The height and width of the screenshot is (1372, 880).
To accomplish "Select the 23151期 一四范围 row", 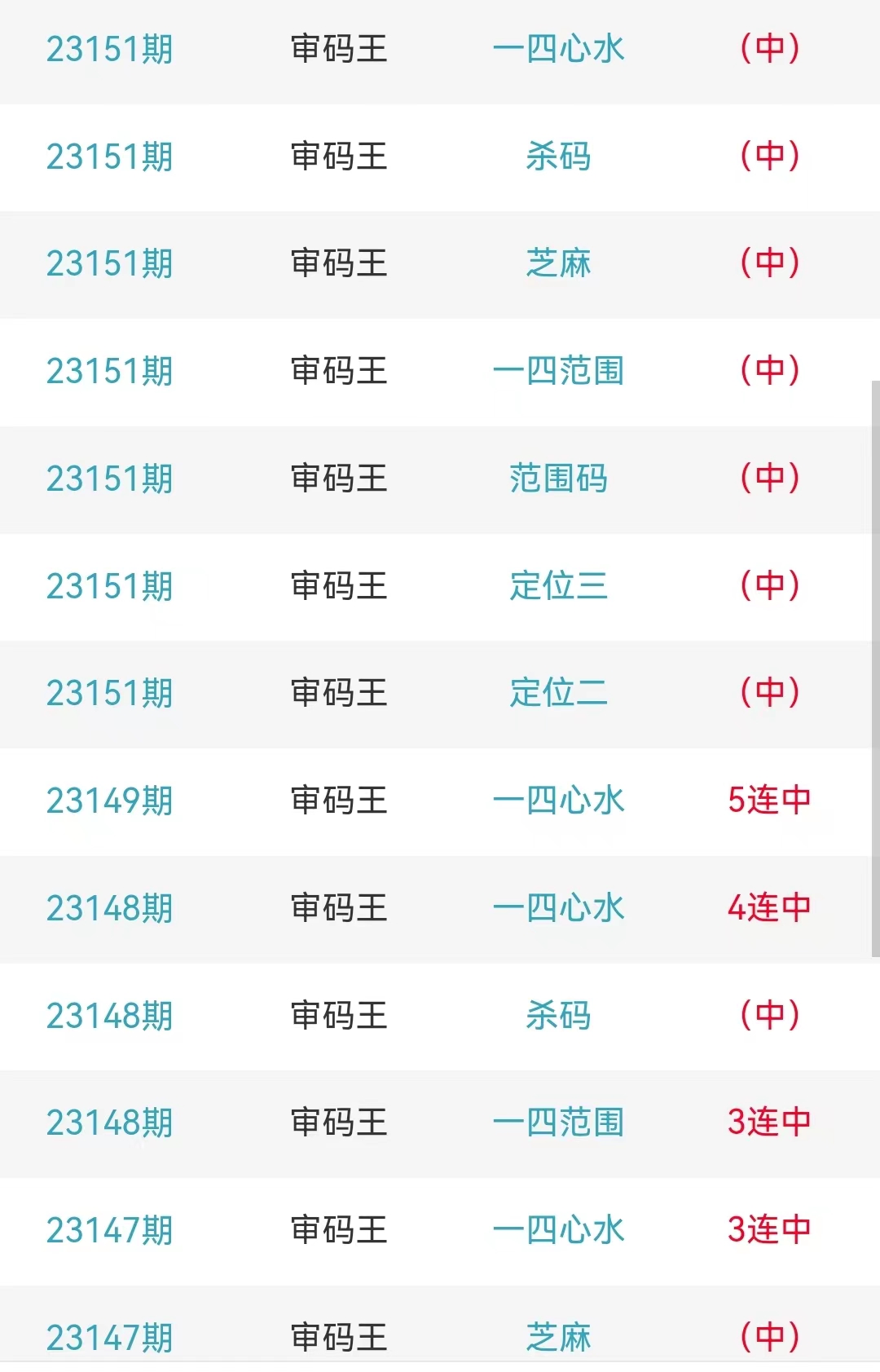I will 558,372.
